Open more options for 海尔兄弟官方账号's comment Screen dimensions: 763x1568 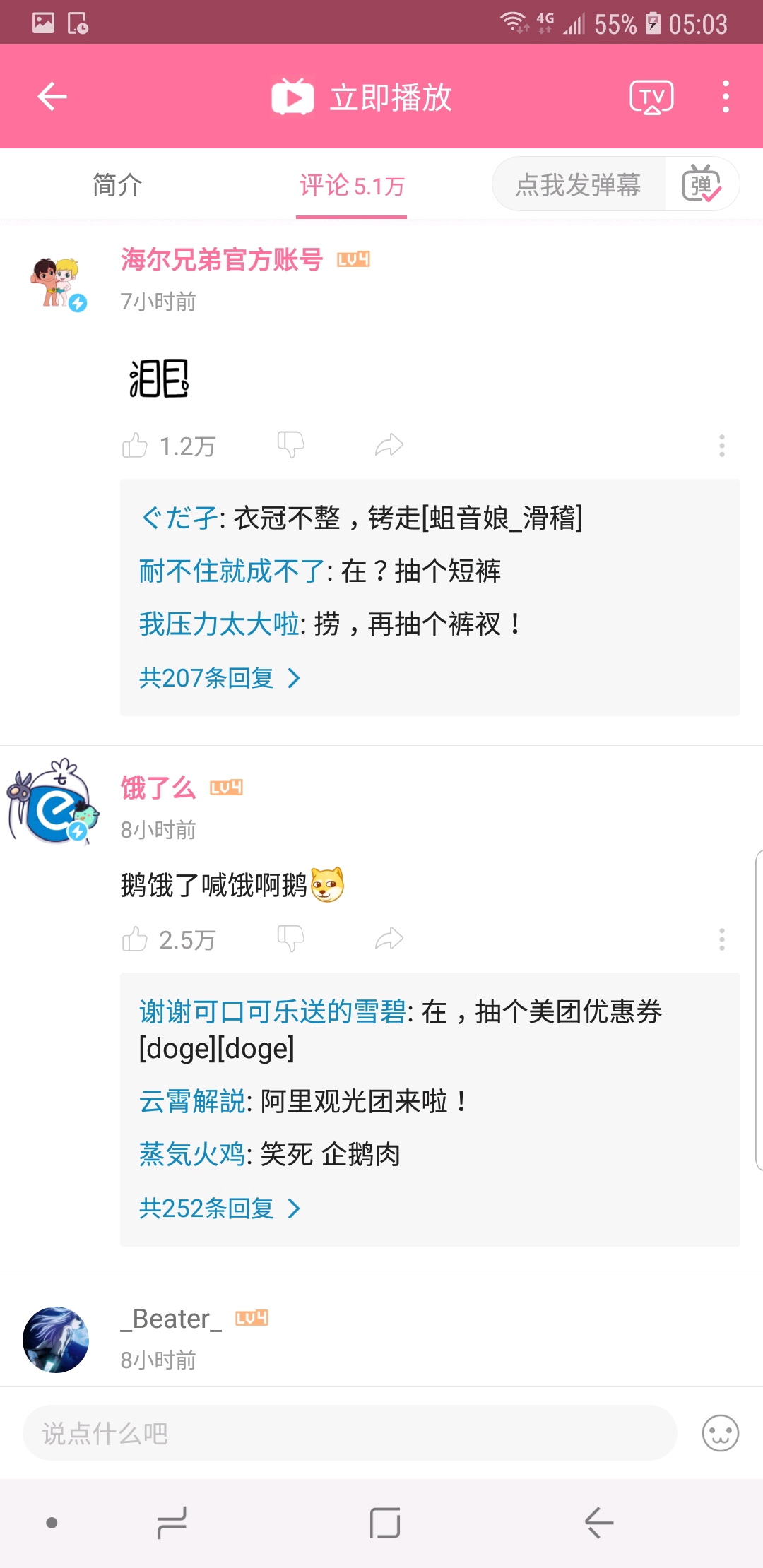pos(721,446)
